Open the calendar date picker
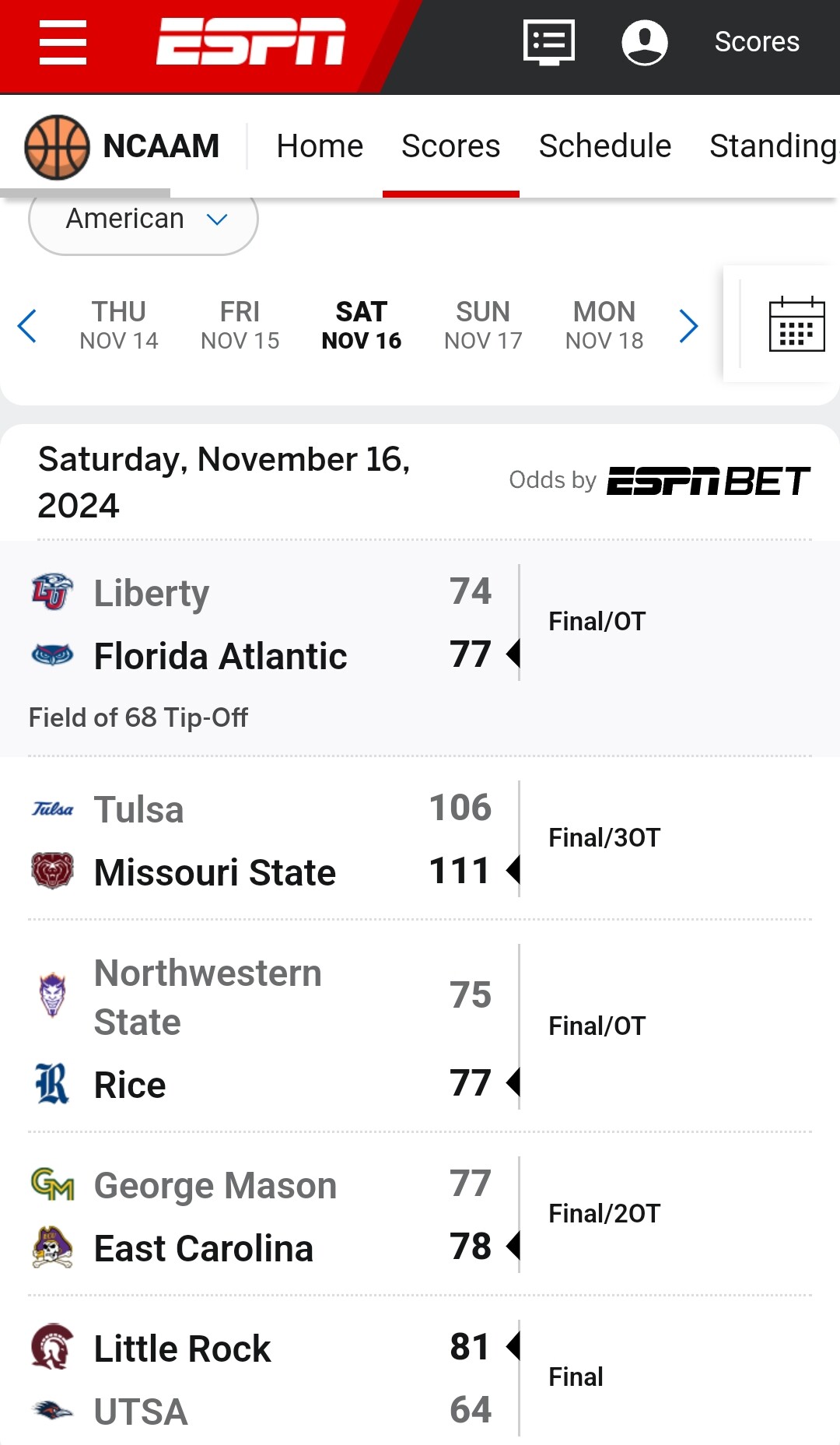Image resolution: width=840 pixels, height=1445 pixels. [796, 324]
